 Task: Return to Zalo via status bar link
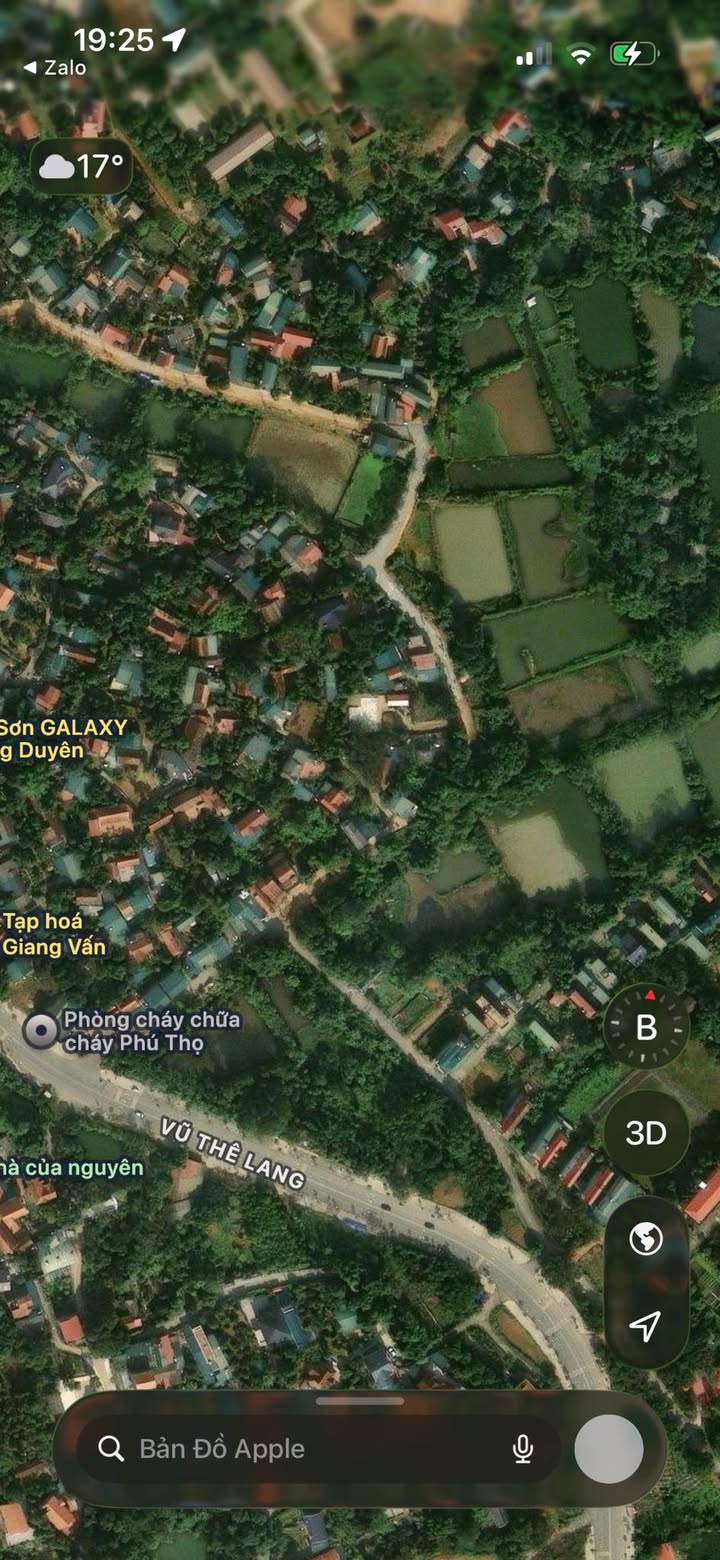click(55, 68)
